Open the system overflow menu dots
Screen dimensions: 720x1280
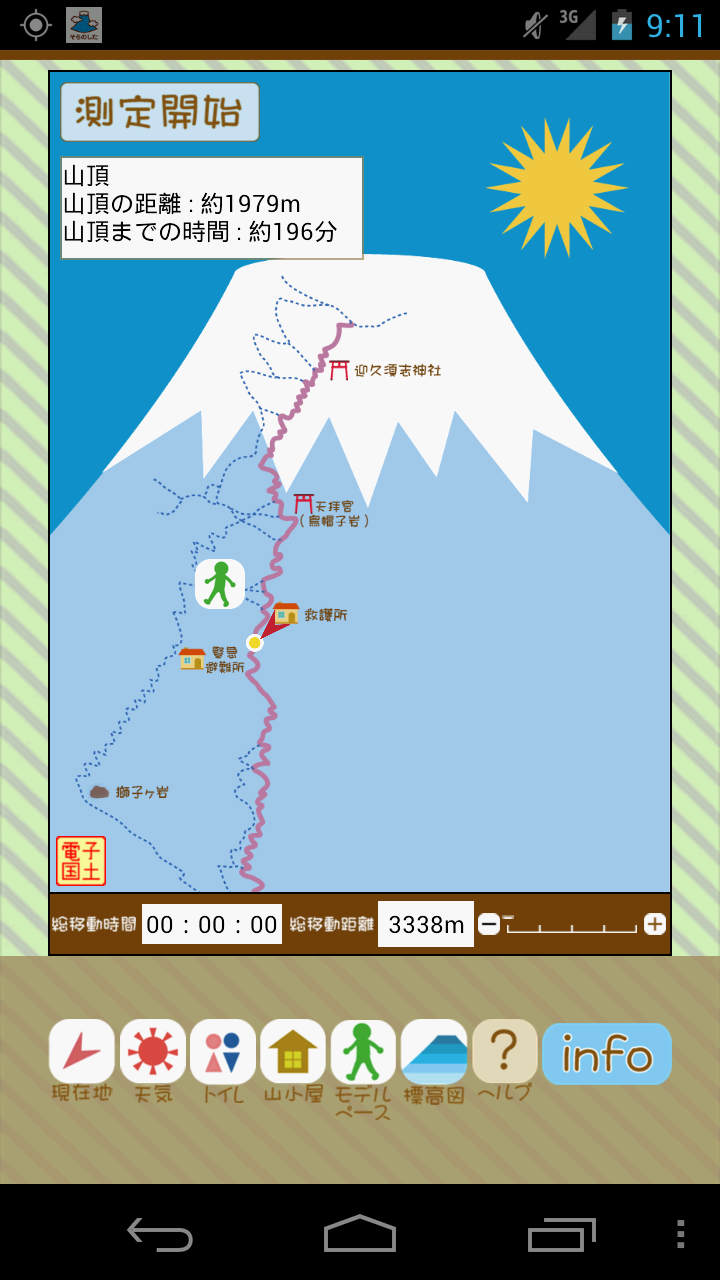(x=681, y=1234)
